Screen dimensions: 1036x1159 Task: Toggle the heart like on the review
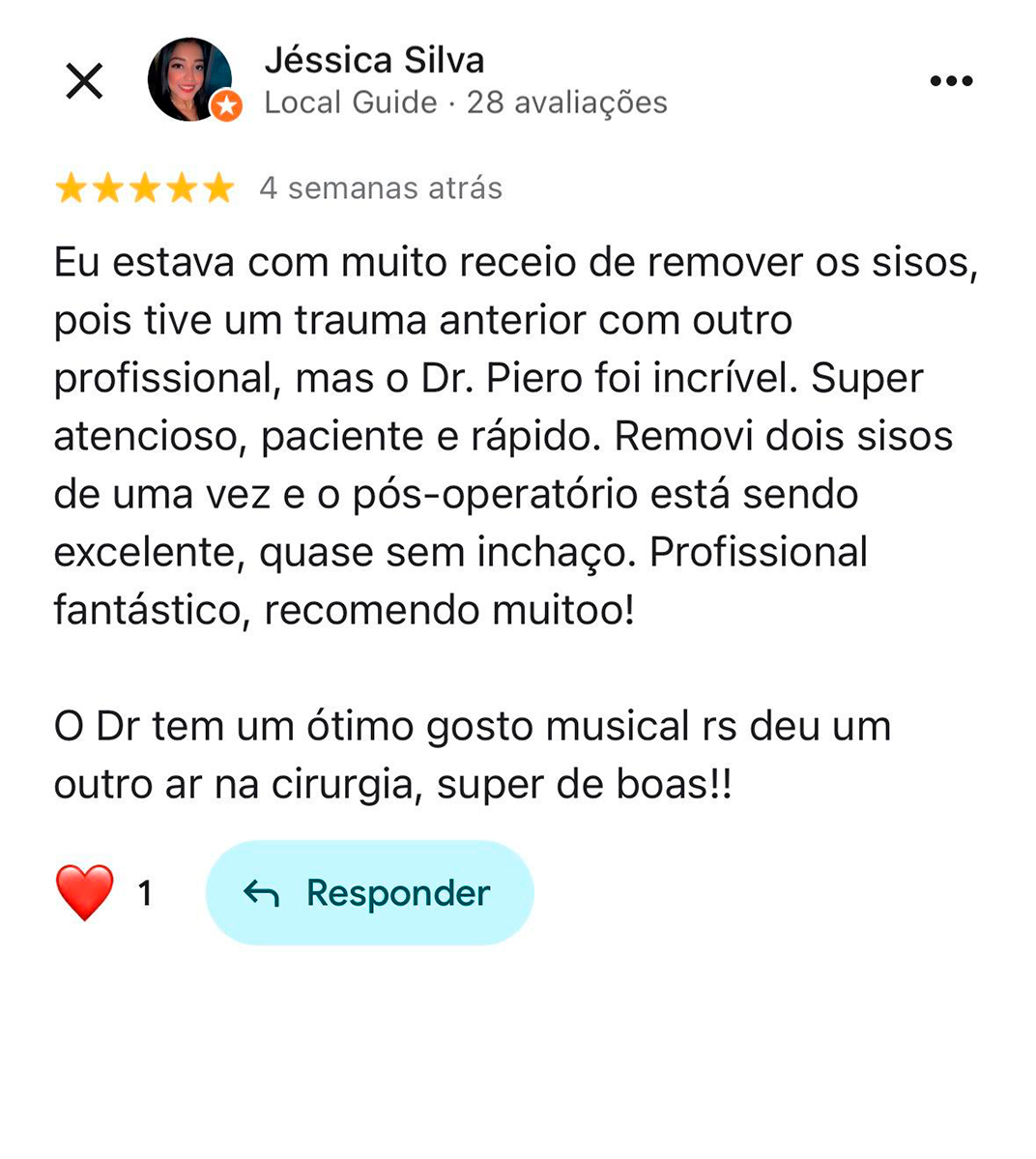(85, 891)
